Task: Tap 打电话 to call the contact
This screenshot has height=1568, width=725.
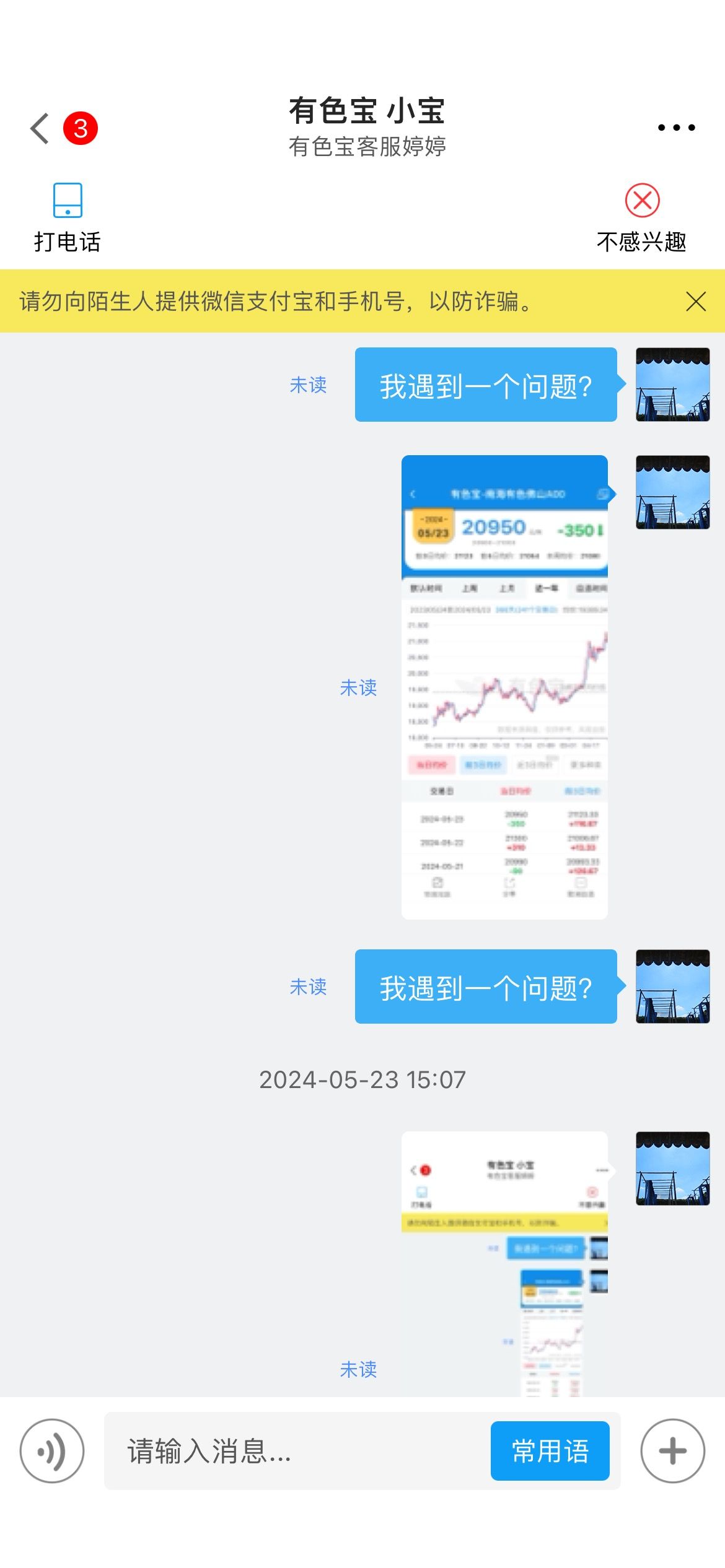Action: click(x=67, y=218)
